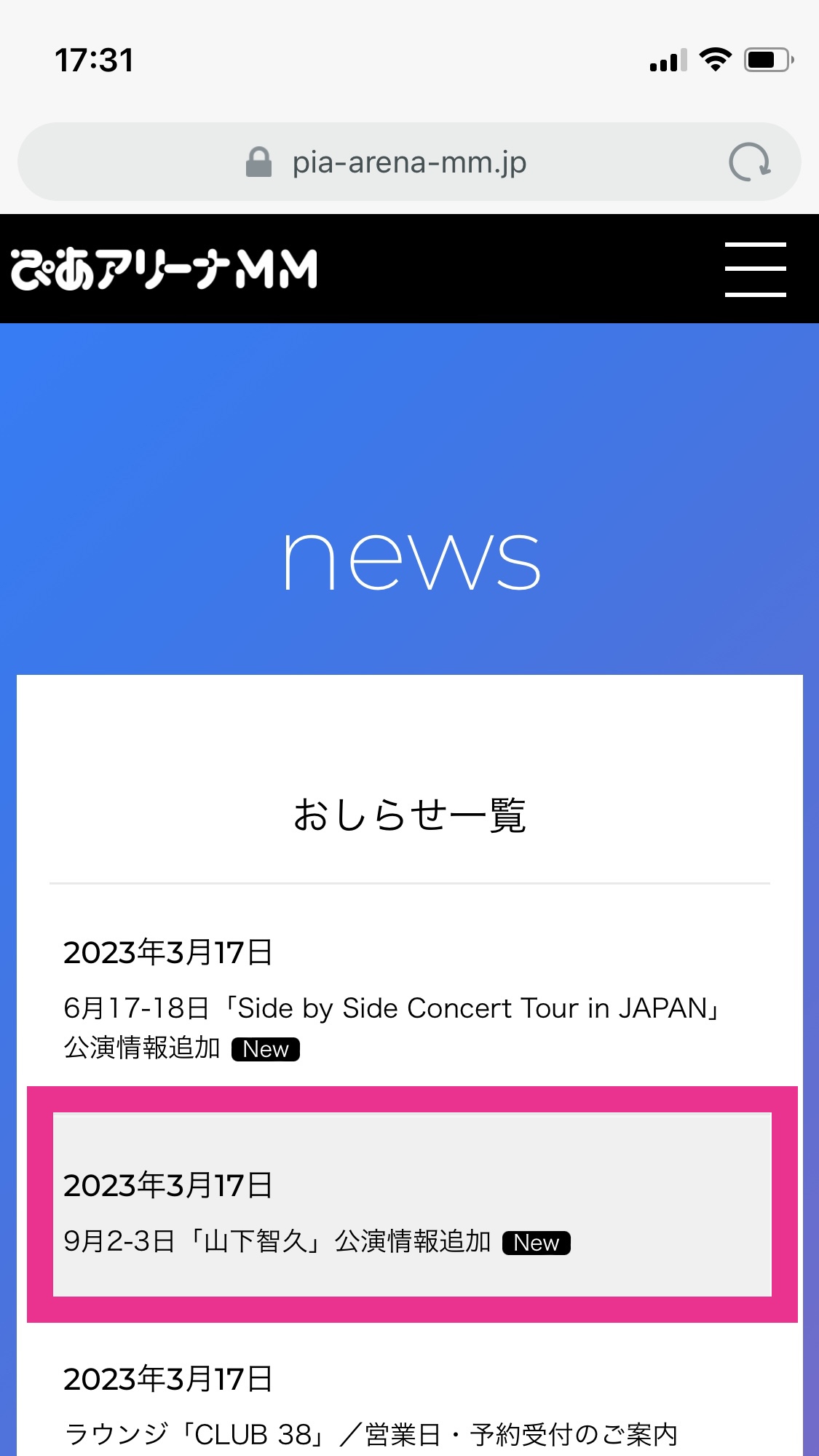
Task: Open the Side by Side Concert Tour news
Action: click(409, 999)
